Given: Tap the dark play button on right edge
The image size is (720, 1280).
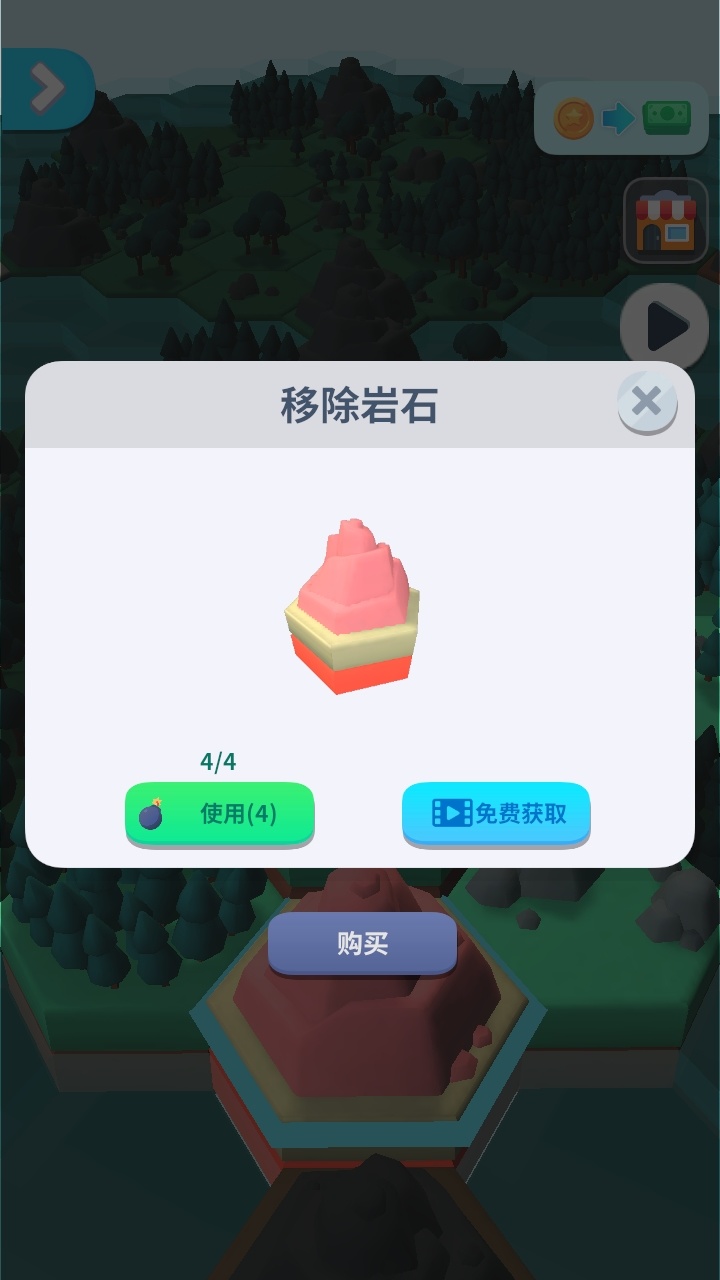Looking at the screenshot, I should tap(664, 326).
